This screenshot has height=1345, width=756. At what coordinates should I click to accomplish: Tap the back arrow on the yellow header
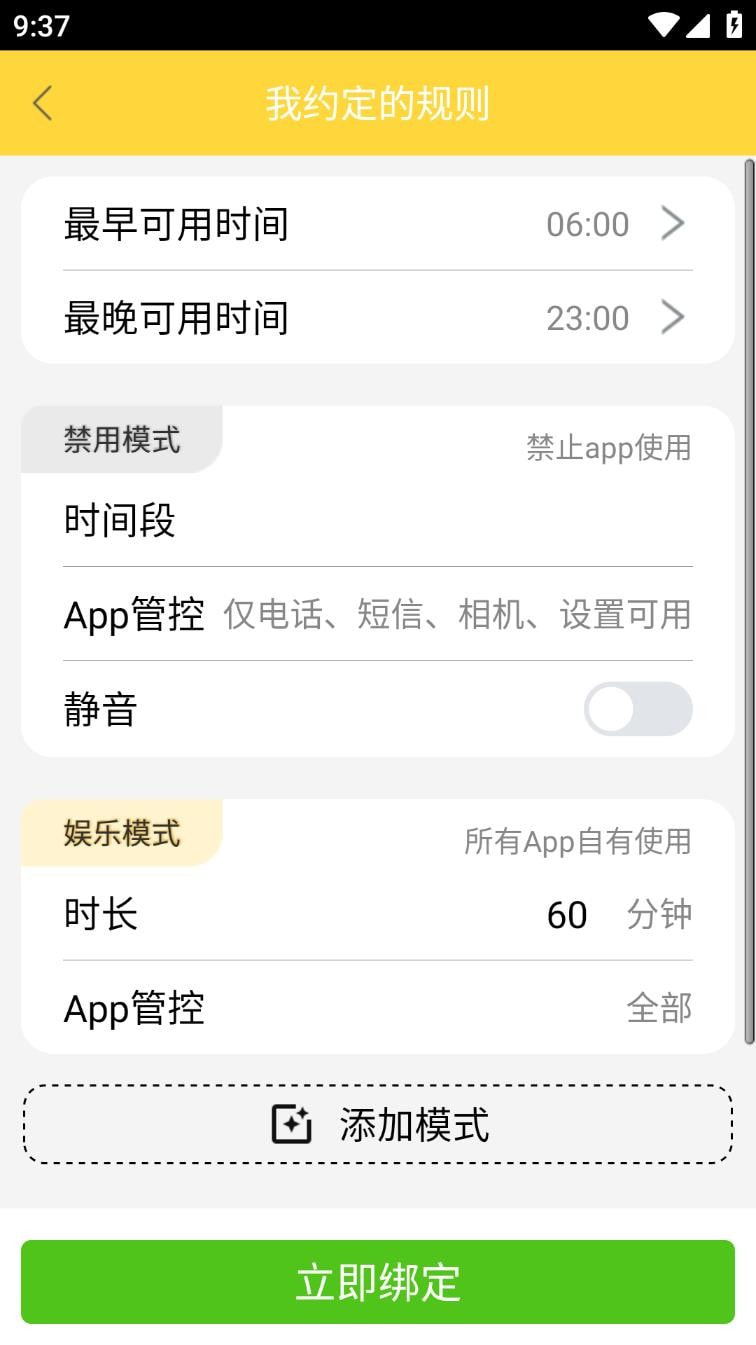click(42, 103)
